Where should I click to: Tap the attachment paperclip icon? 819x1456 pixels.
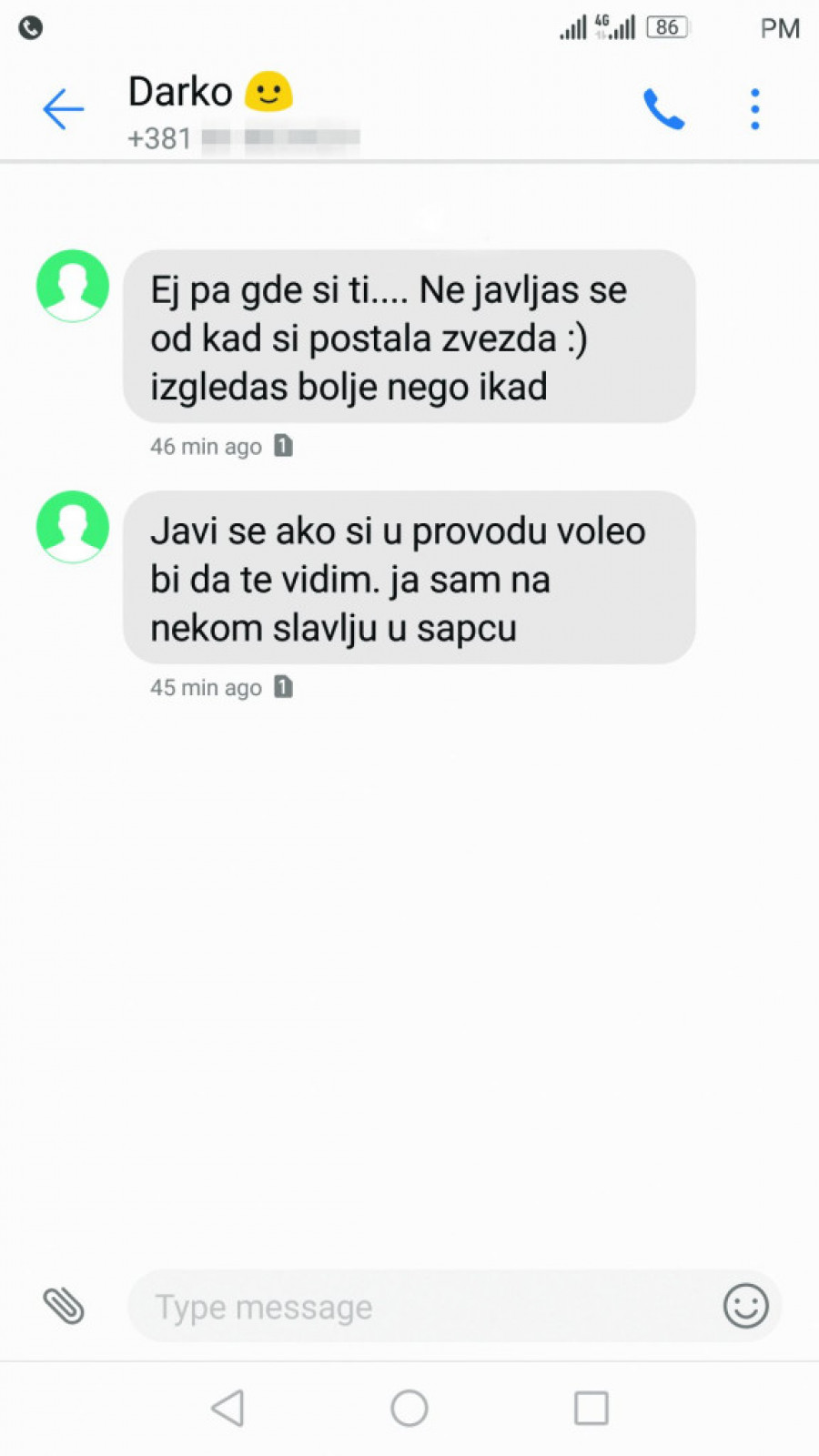coord(64,1306)
